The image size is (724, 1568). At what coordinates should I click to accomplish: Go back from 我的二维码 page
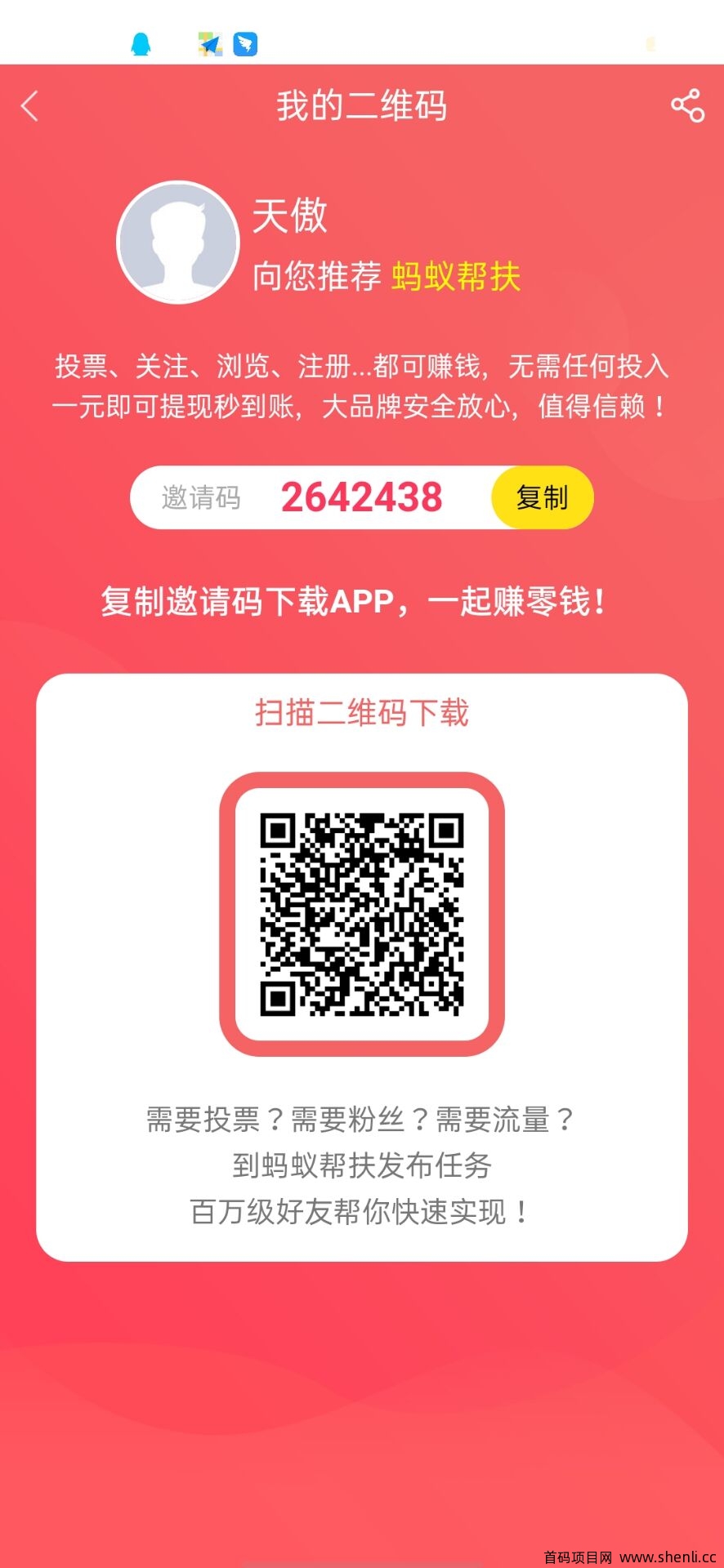[x=29, y=105]
